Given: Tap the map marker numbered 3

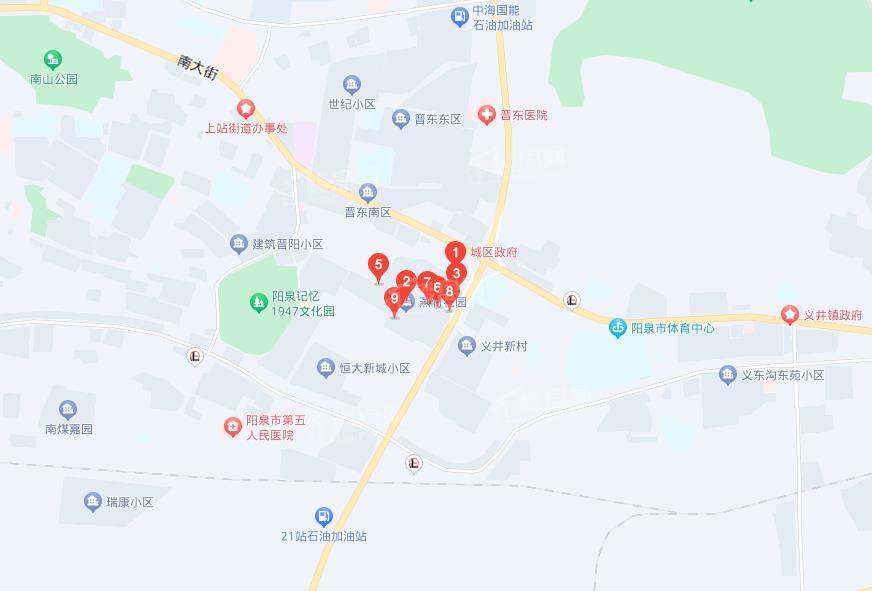Looking at the screenshot, I should (x=457, y=273).
